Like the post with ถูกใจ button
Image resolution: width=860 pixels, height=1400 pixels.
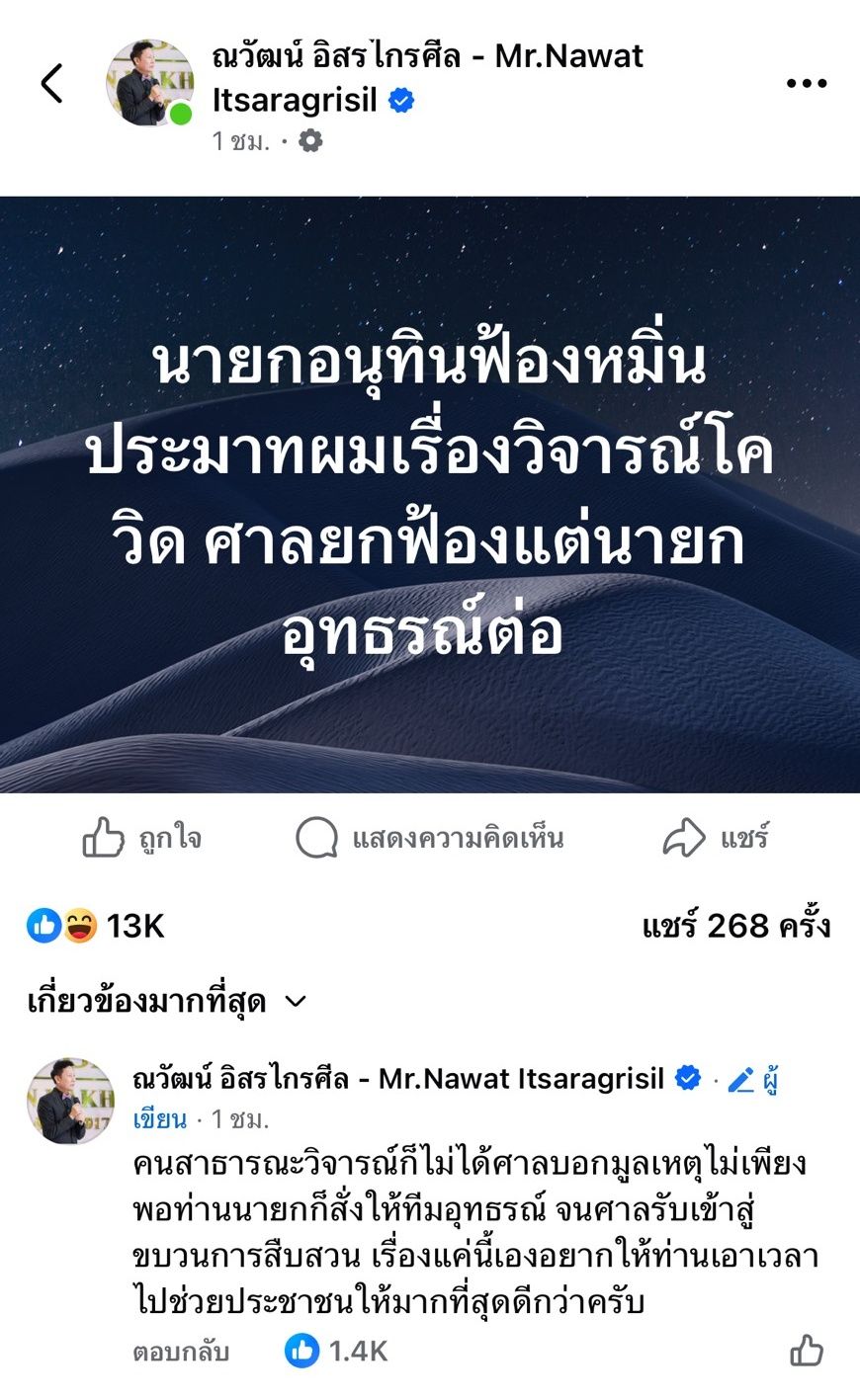pyautogui.click(x=141, y=839)
